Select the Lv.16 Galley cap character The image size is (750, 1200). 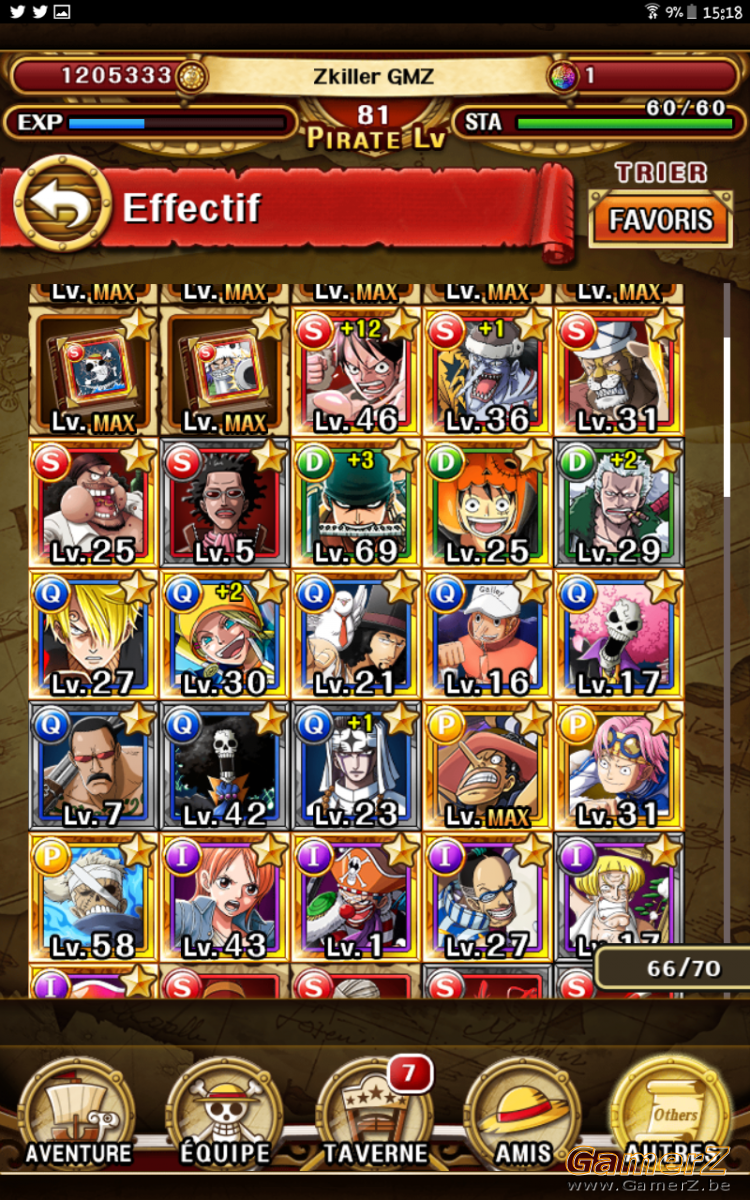(x=488, y=635)
